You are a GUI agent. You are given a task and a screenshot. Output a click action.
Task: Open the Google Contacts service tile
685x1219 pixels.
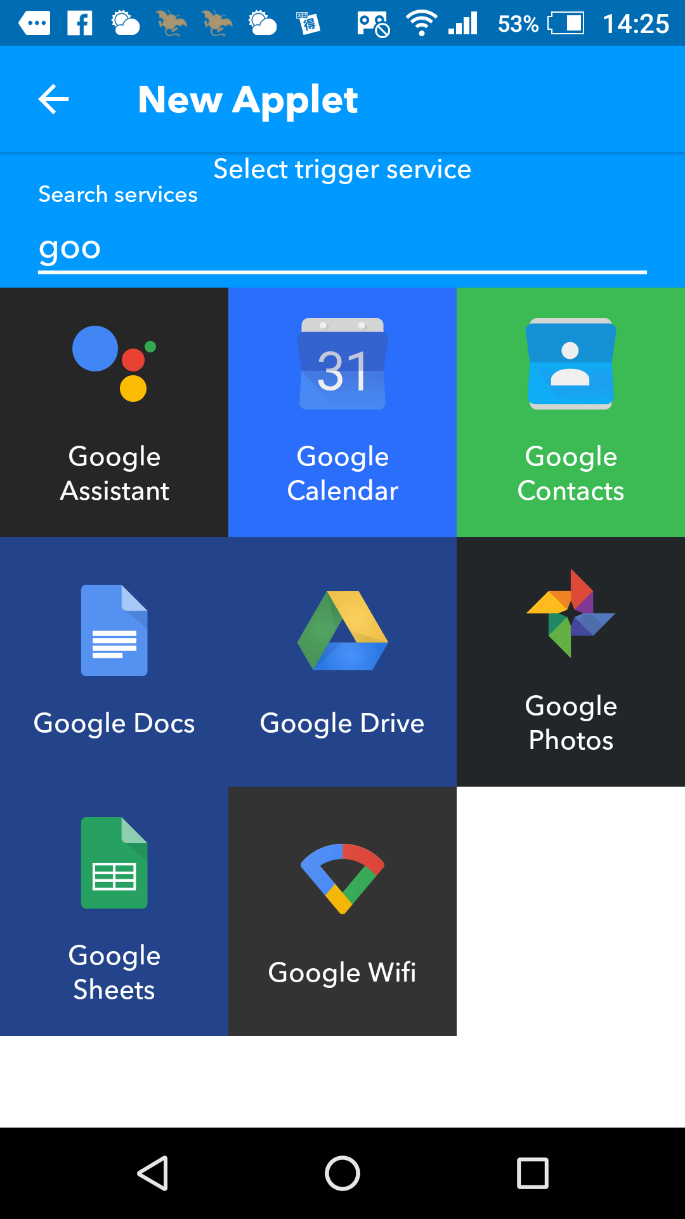point(571,412)
